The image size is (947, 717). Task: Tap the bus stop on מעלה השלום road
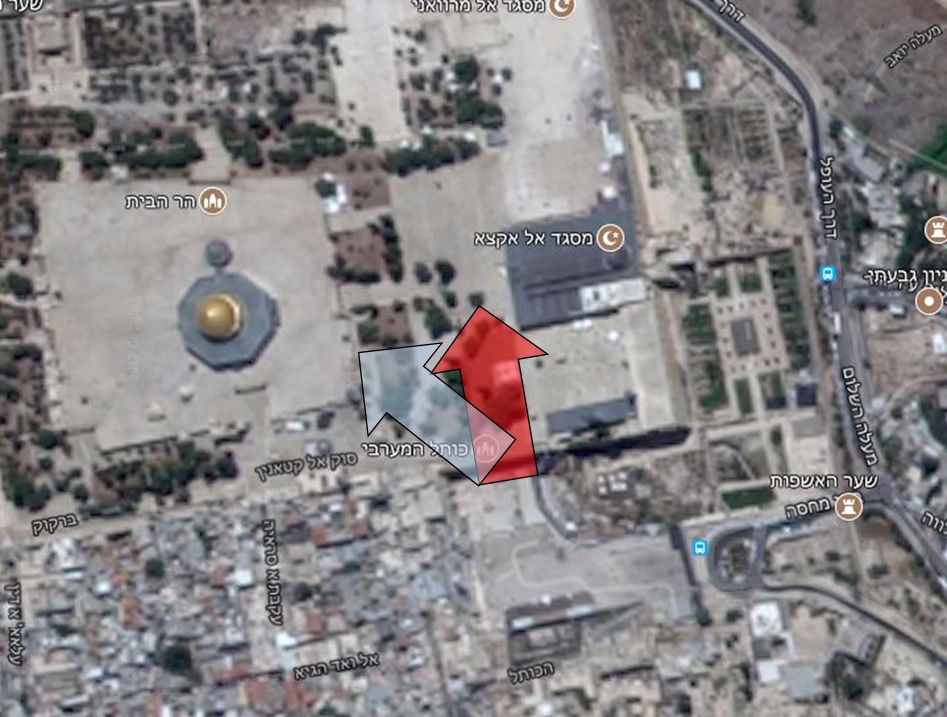[828, 273]
